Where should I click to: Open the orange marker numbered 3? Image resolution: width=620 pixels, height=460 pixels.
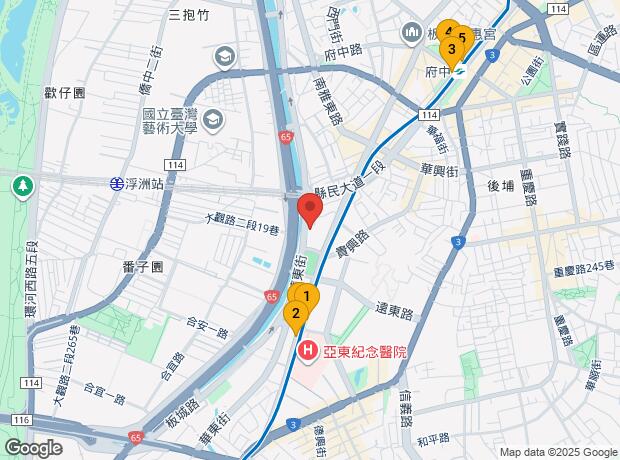pos(452,48)
